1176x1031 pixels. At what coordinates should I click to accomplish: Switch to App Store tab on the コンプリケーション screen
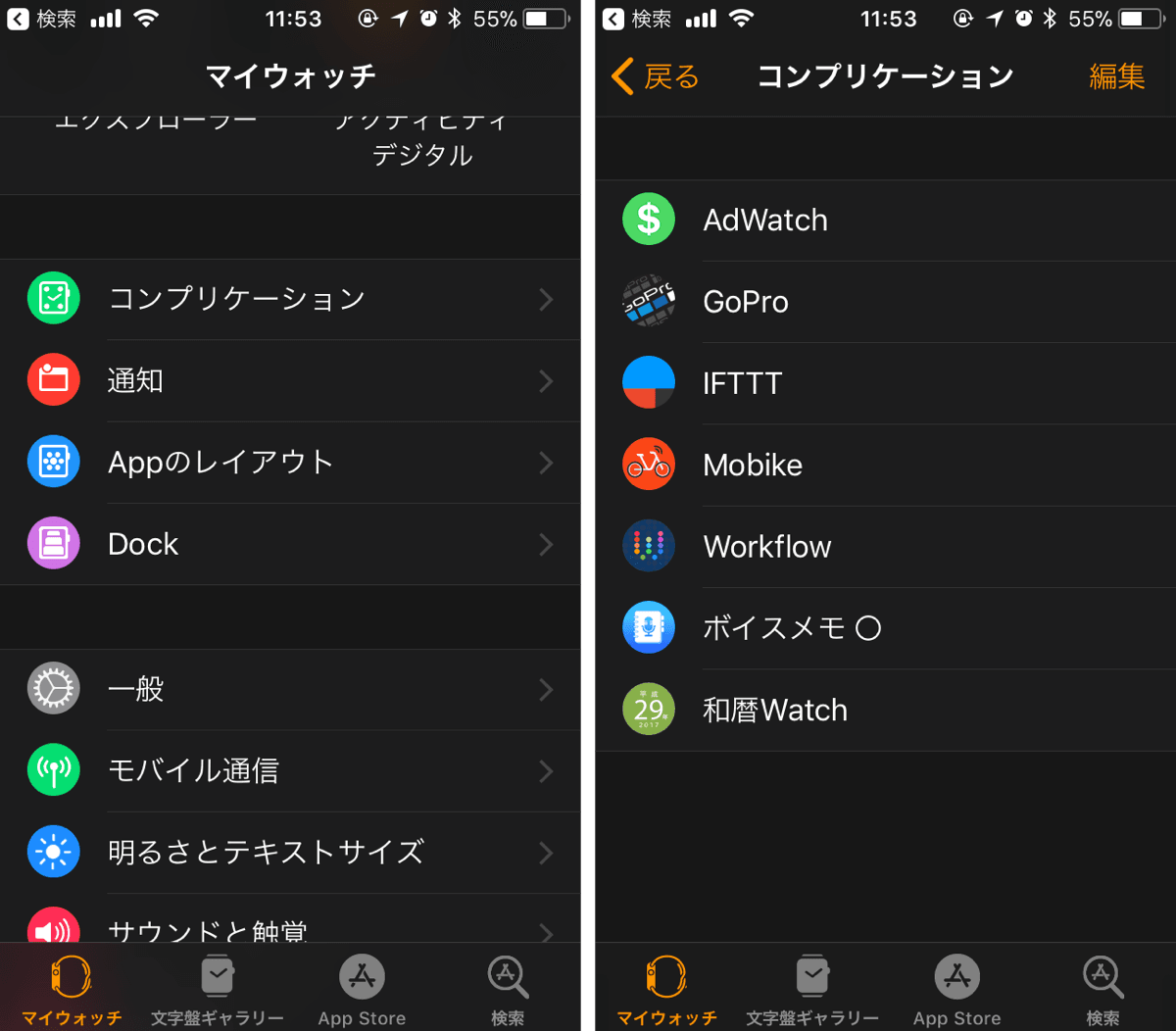point(956,990)
